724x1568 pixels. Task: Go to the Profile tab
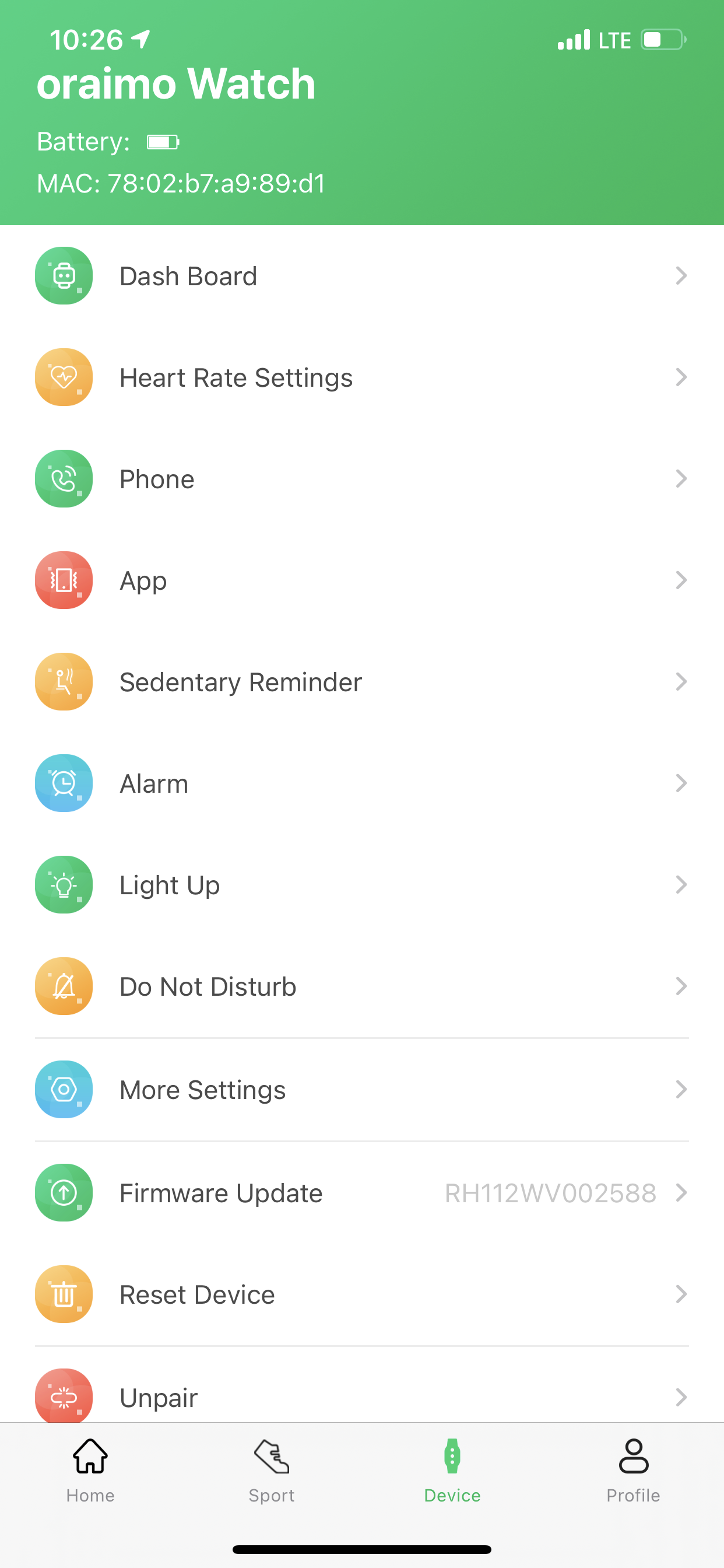(x=633, y=1471)
